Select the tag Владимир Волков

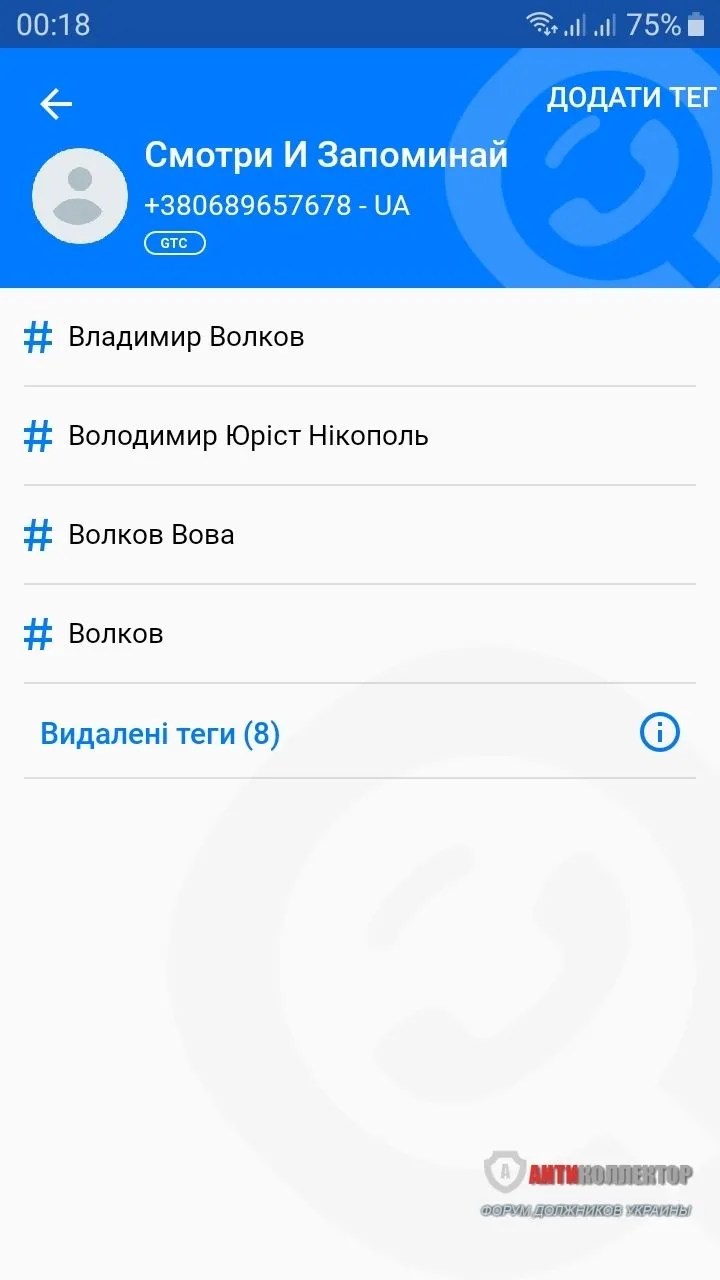coord(185,336)
